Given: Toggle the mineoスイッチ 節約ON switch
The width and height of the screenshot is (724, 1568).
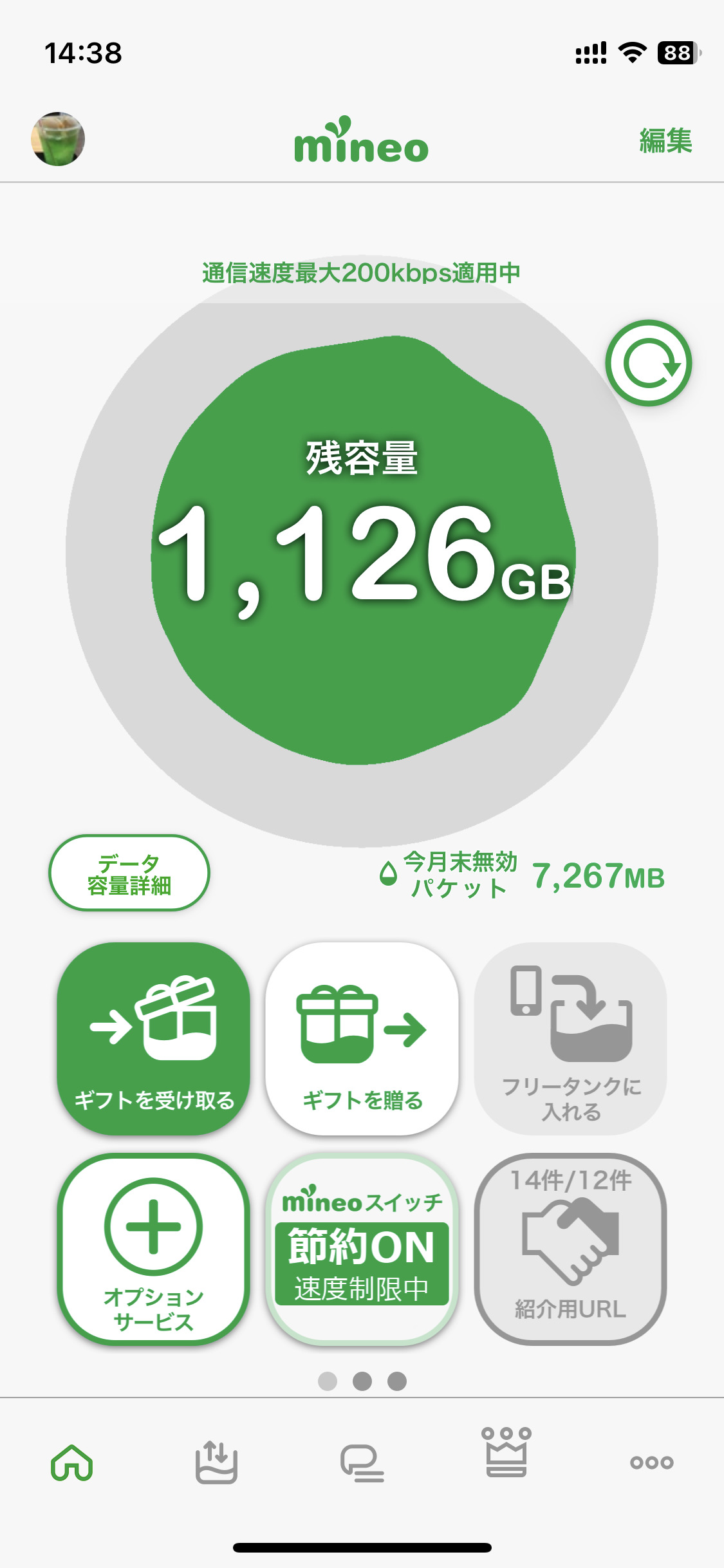Looking at the screenshot, I should pos(362,1249).
